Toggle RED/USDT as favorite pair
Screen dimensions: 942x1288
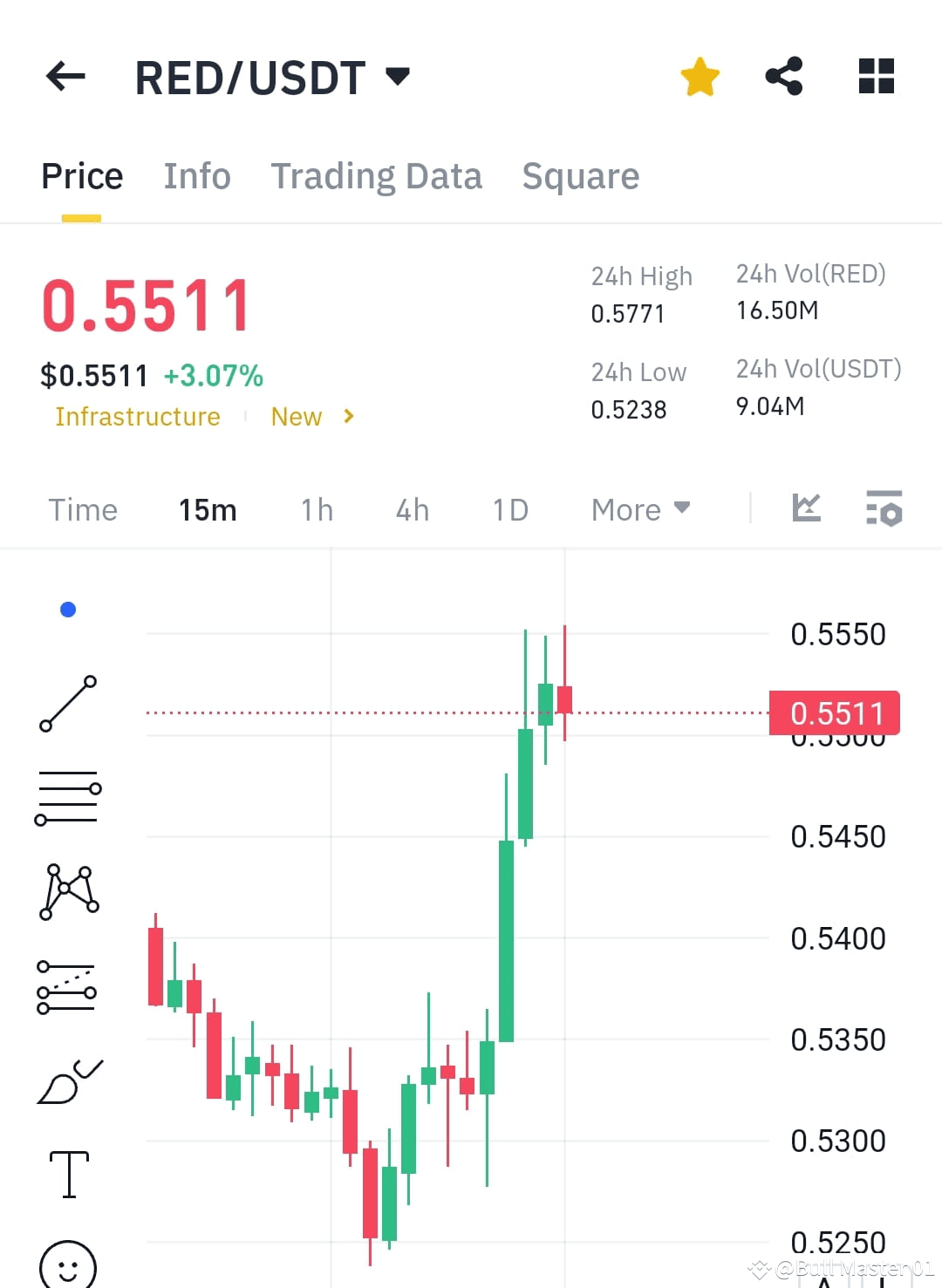tap(700, 77)
